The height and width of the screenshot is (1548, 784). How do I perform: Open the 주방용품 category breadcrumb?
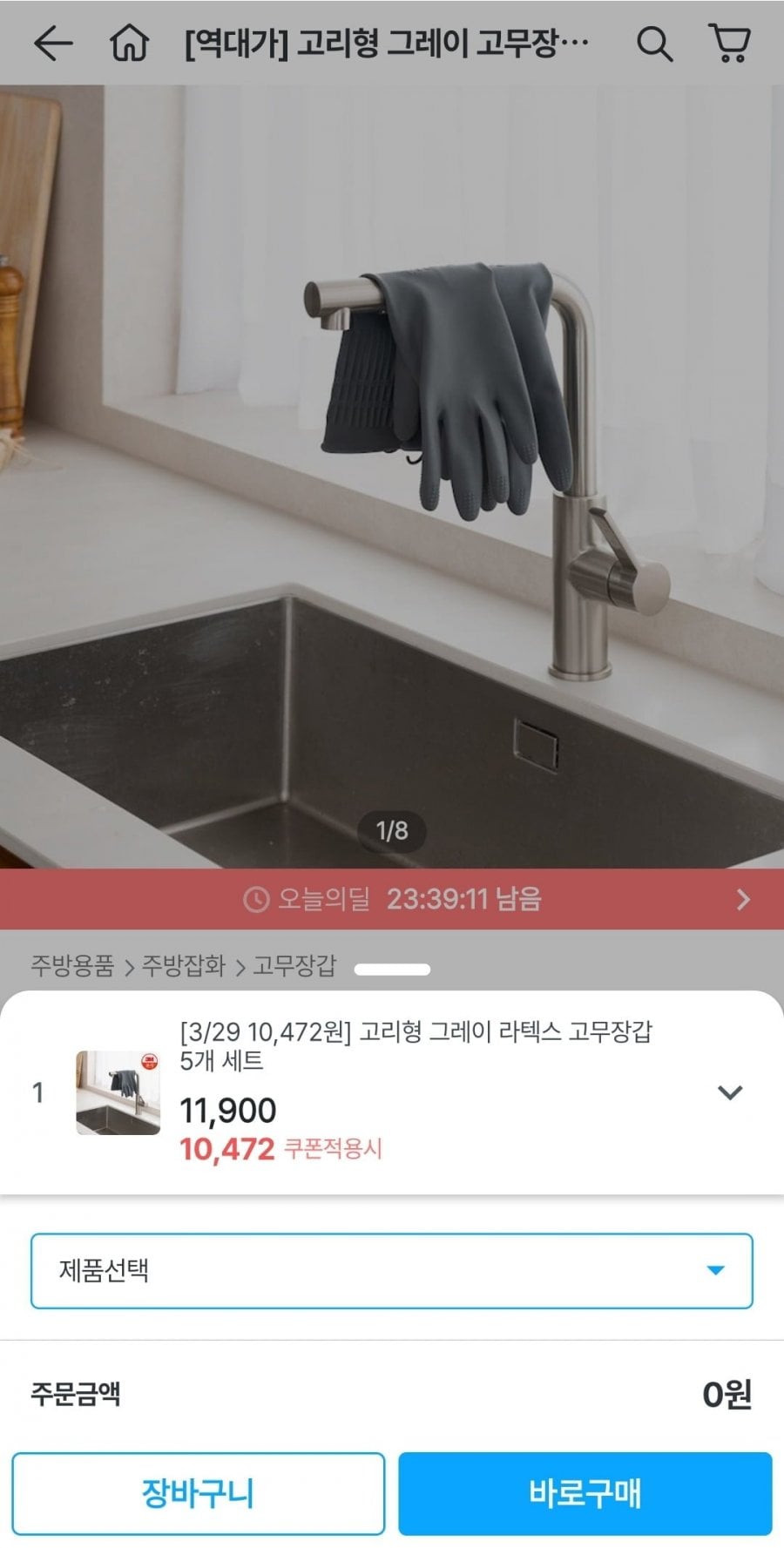click(72, 965)
